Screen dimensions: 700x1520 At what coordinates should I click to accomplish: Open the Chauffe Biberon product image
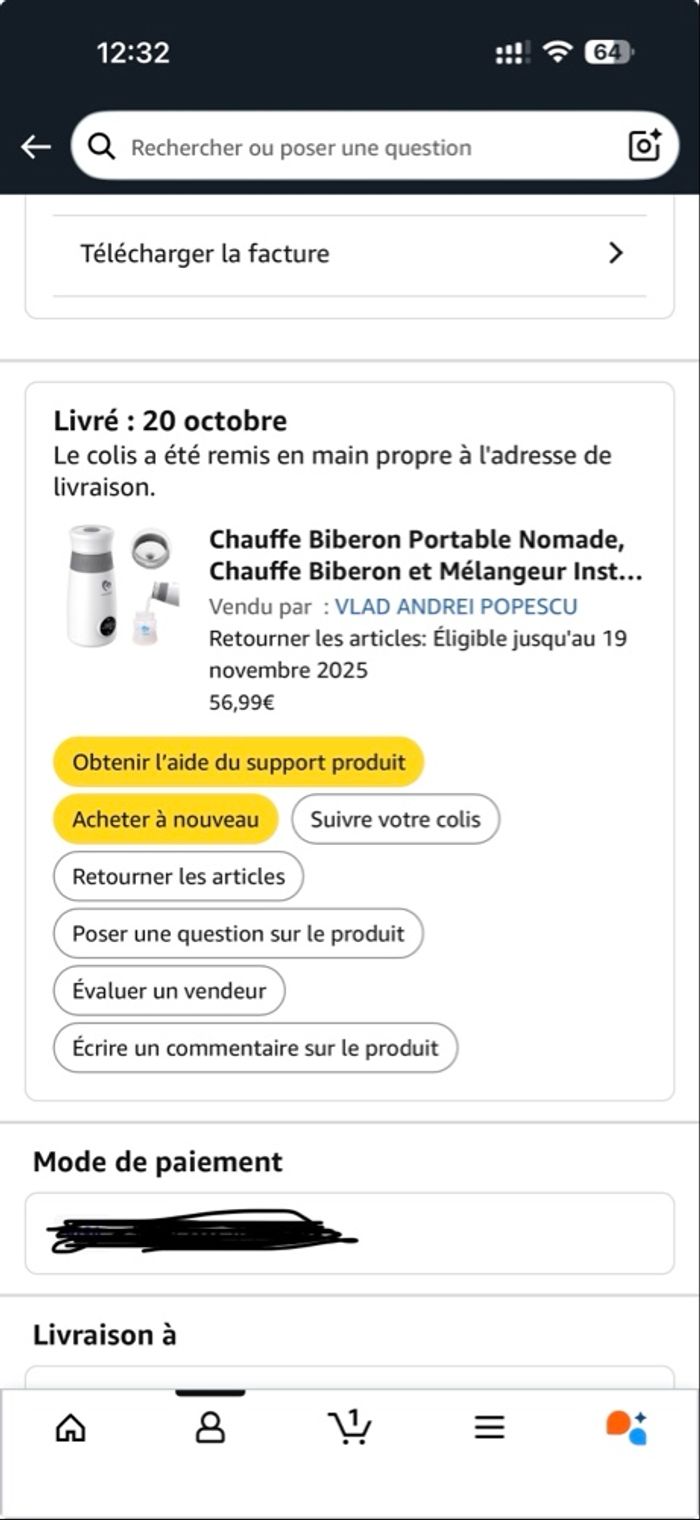(120, 586)
